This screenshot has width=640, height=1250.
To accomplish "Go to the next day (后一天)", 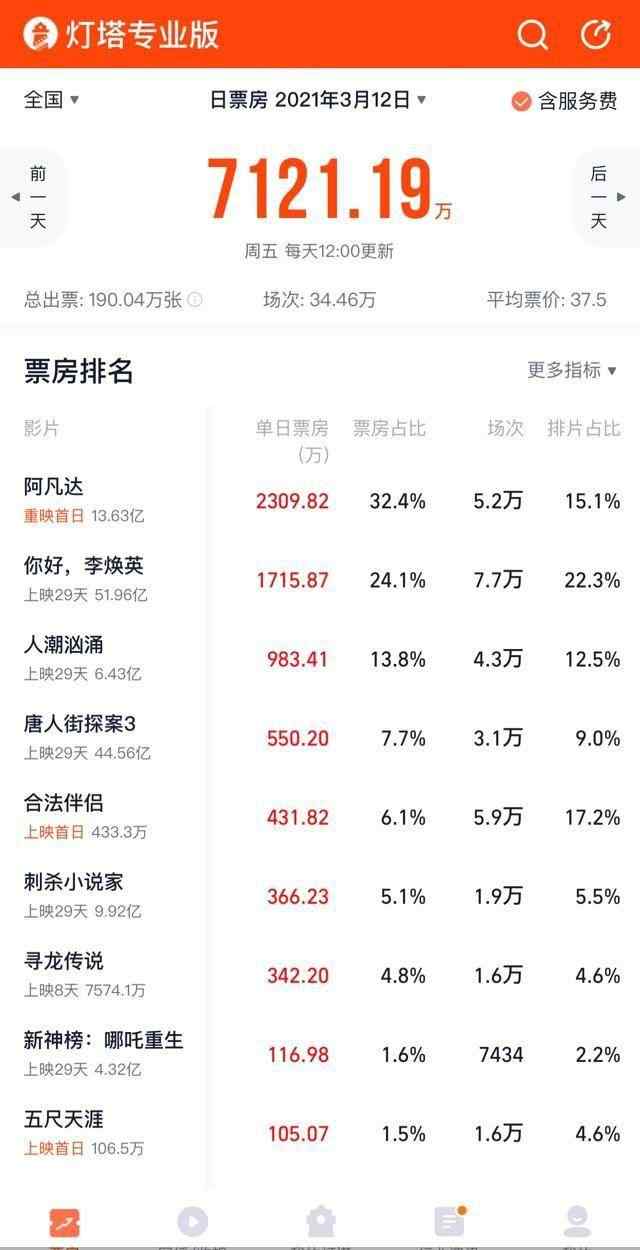I will [603, 197].
